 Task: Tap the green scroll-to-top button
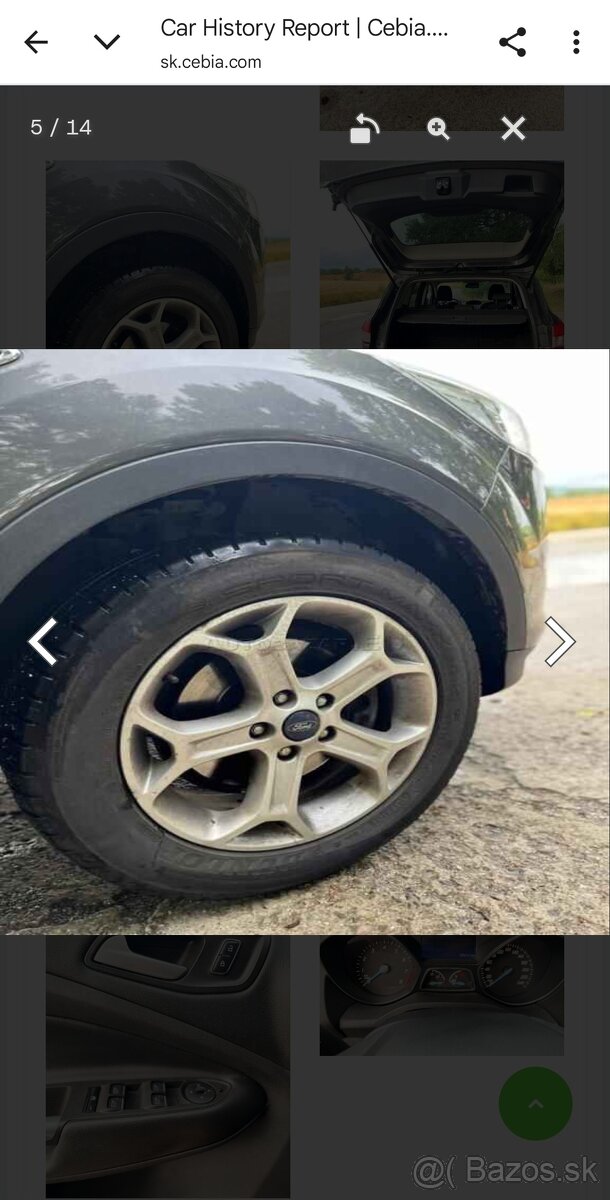pyautogui.click(x=535, y=1104)
